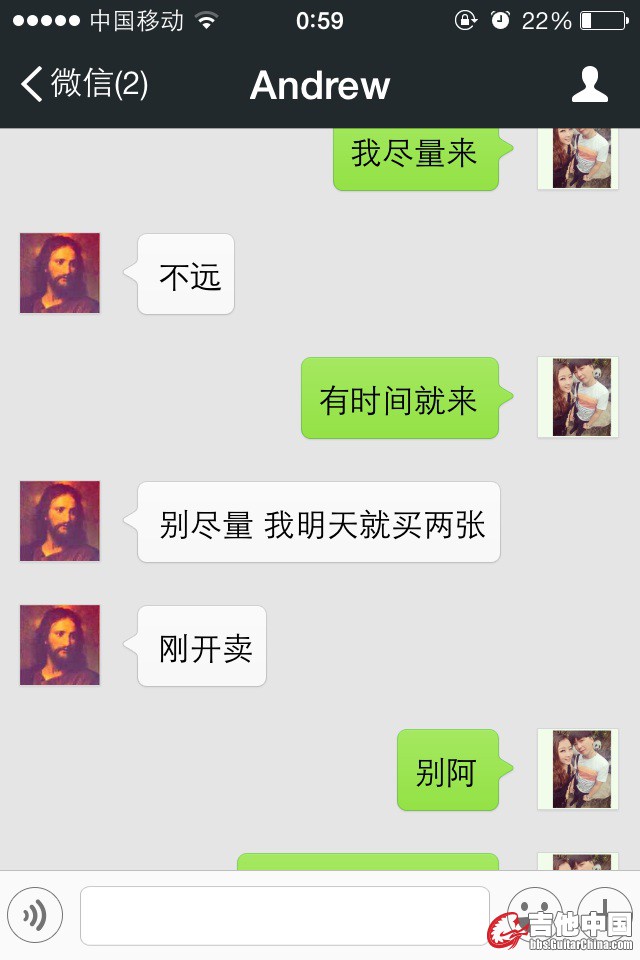Open Andrew's avatar beside 不远
Viewport: 640px width, 960px height.
60,273
